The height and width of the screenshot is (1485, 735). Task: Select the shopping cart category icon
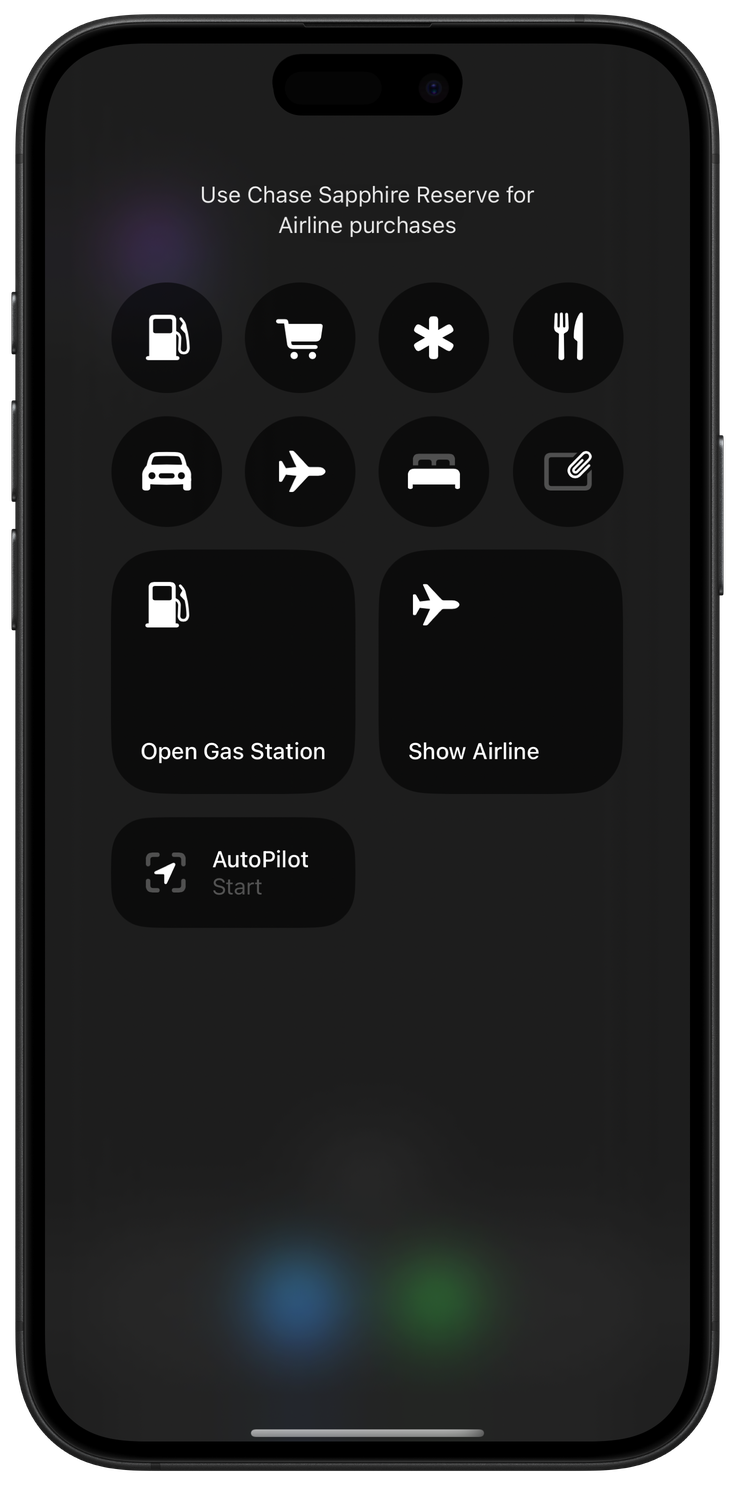[x=300, y=338]
